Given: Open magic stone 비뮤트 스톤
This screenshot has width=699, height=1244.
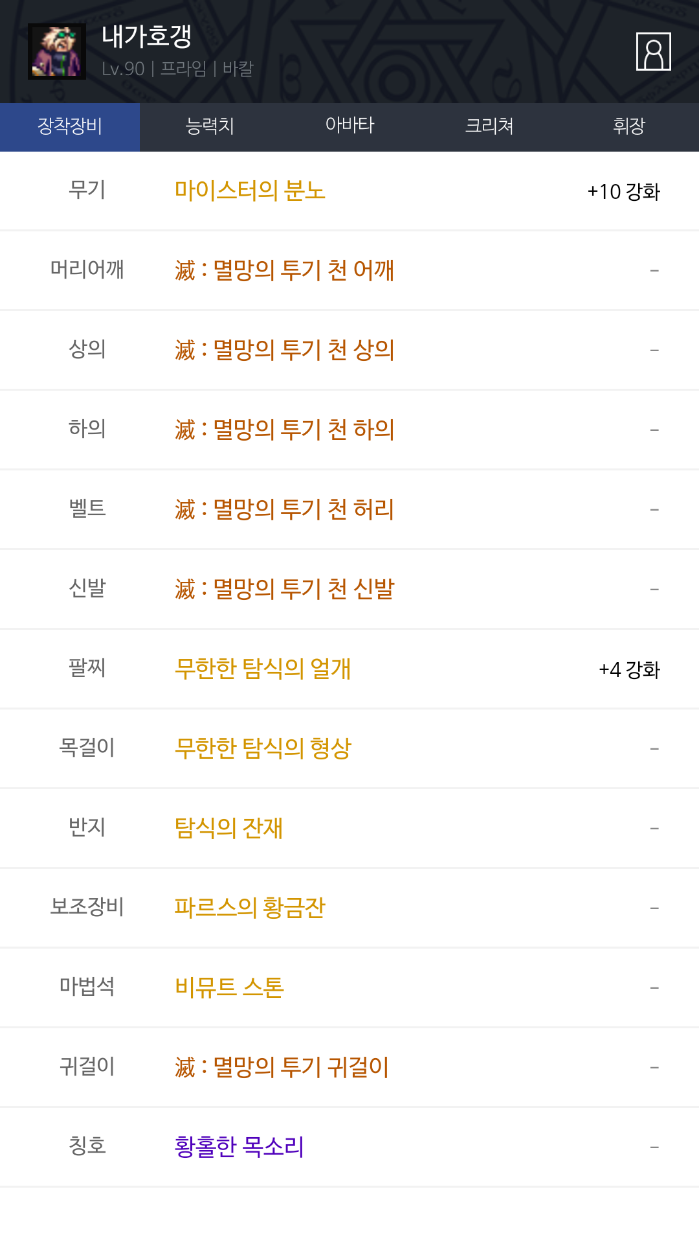Looking at the screenshot, I should click(x=229, y=988).
